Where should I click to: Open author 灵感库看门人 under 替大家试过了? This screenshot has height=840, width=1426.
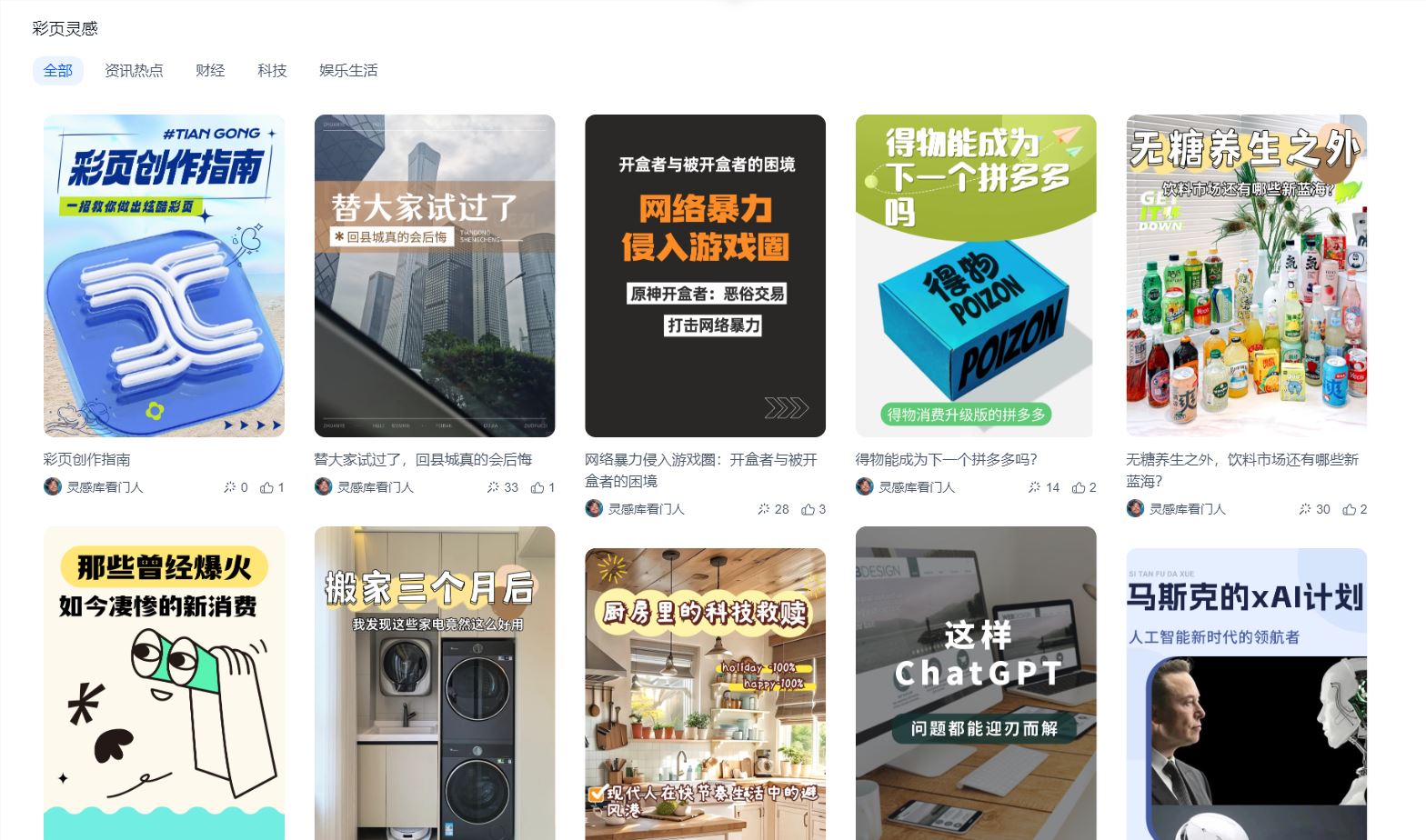(375, 487)
